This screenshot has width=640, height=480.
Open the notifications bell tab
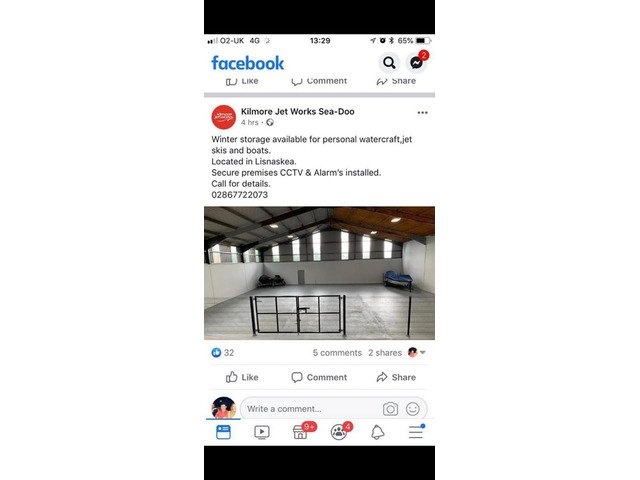[x=377, y=432]
